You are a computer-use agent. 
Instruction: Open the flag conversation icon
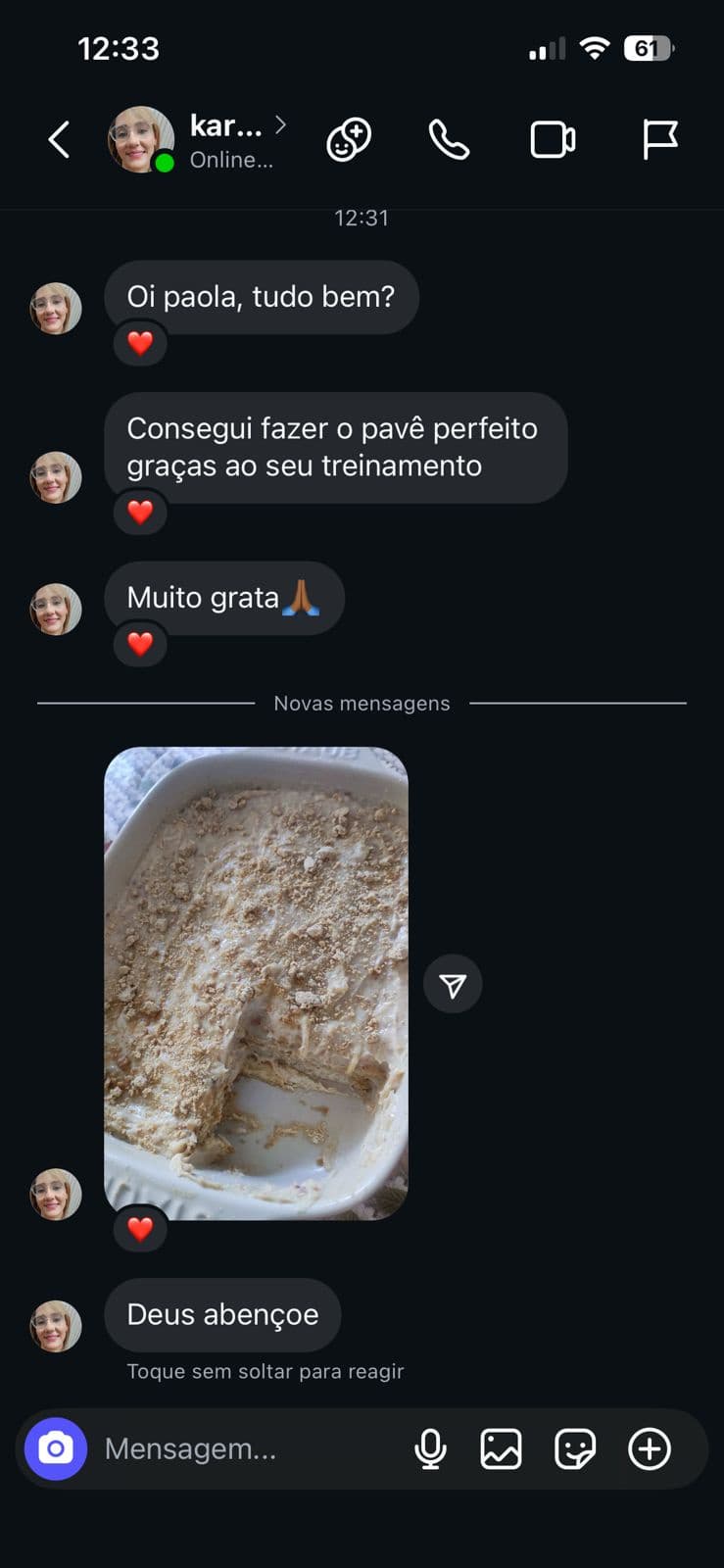(661, 139)
